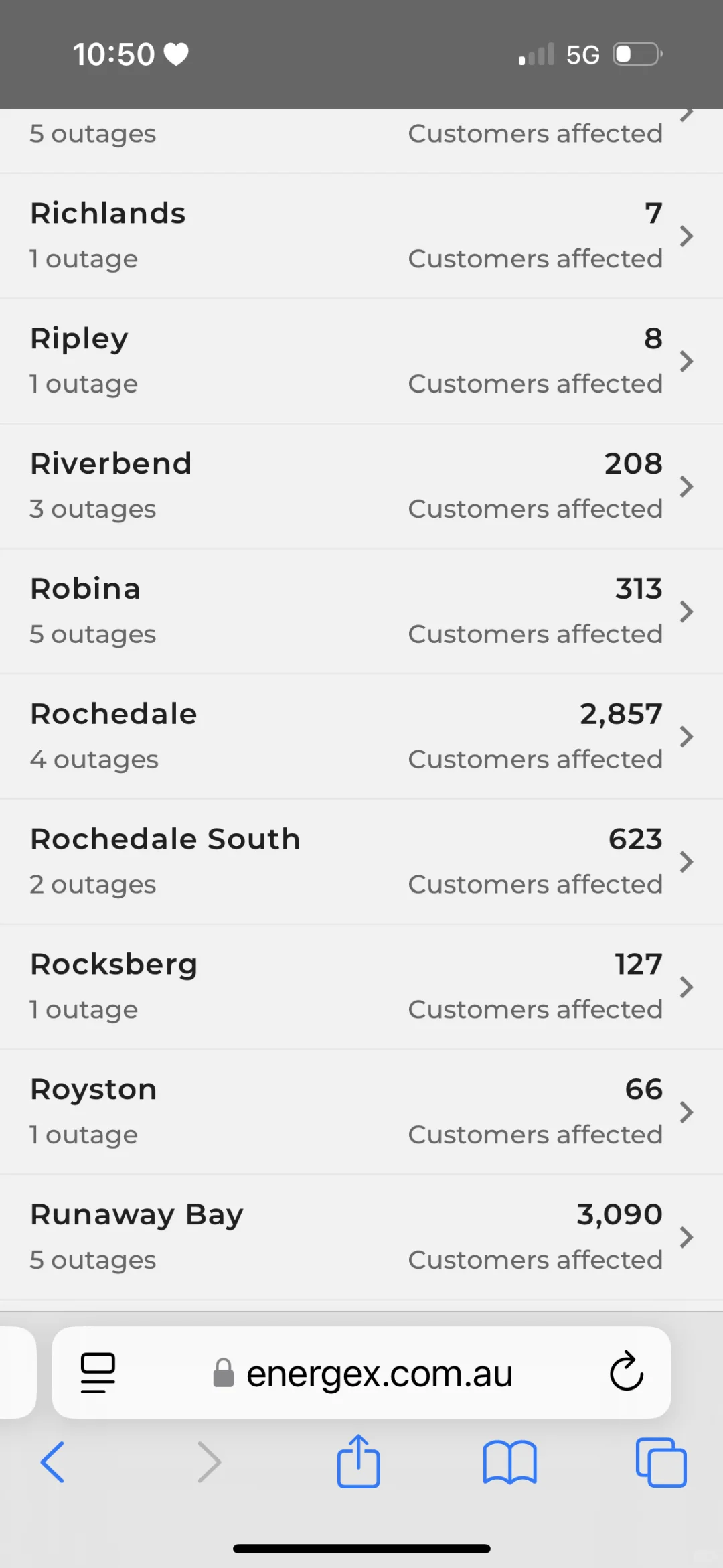Open Rochedale South outage details

[x=361, y=862]
